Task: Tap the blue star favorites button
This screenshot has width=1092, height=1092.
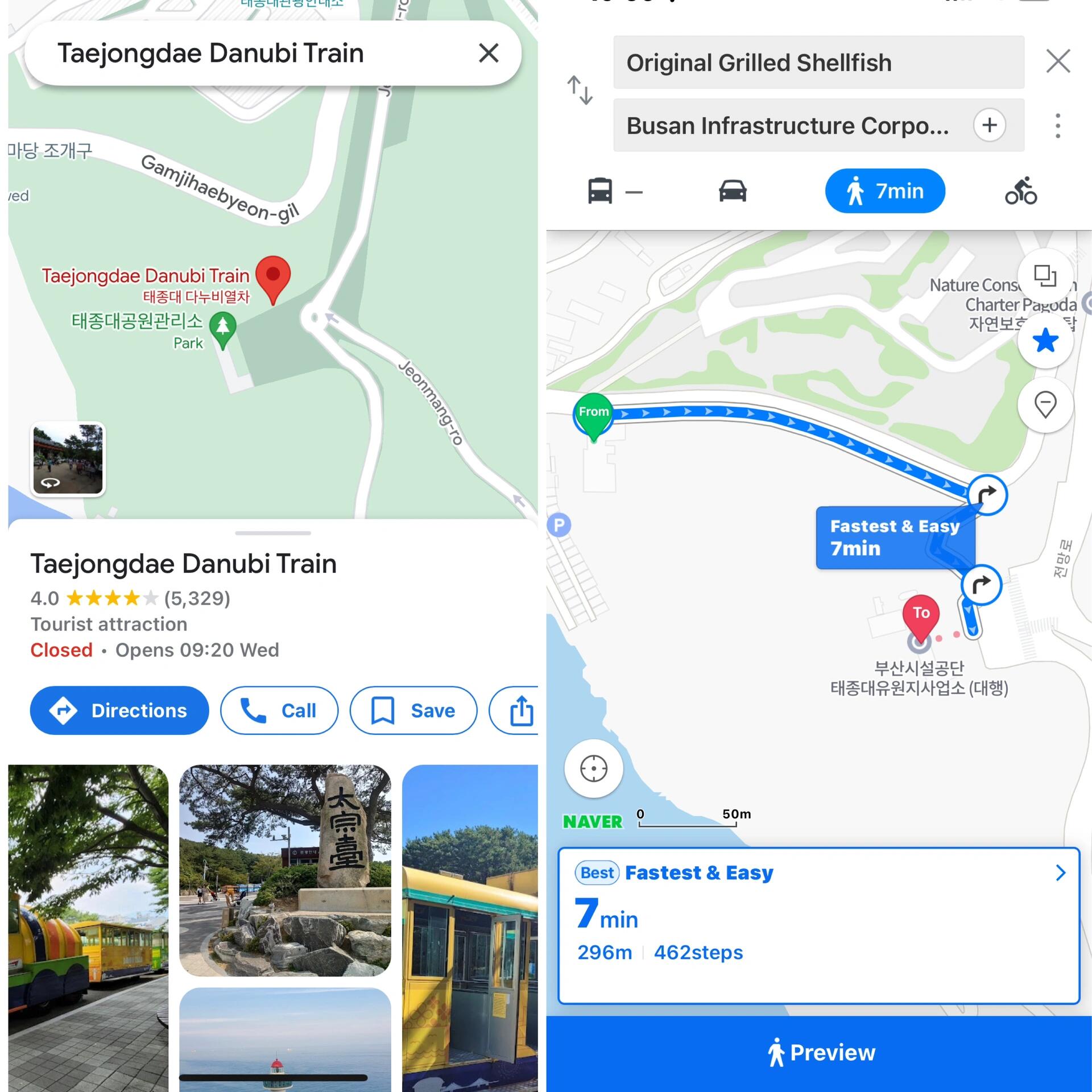Action: point(1045,341)
